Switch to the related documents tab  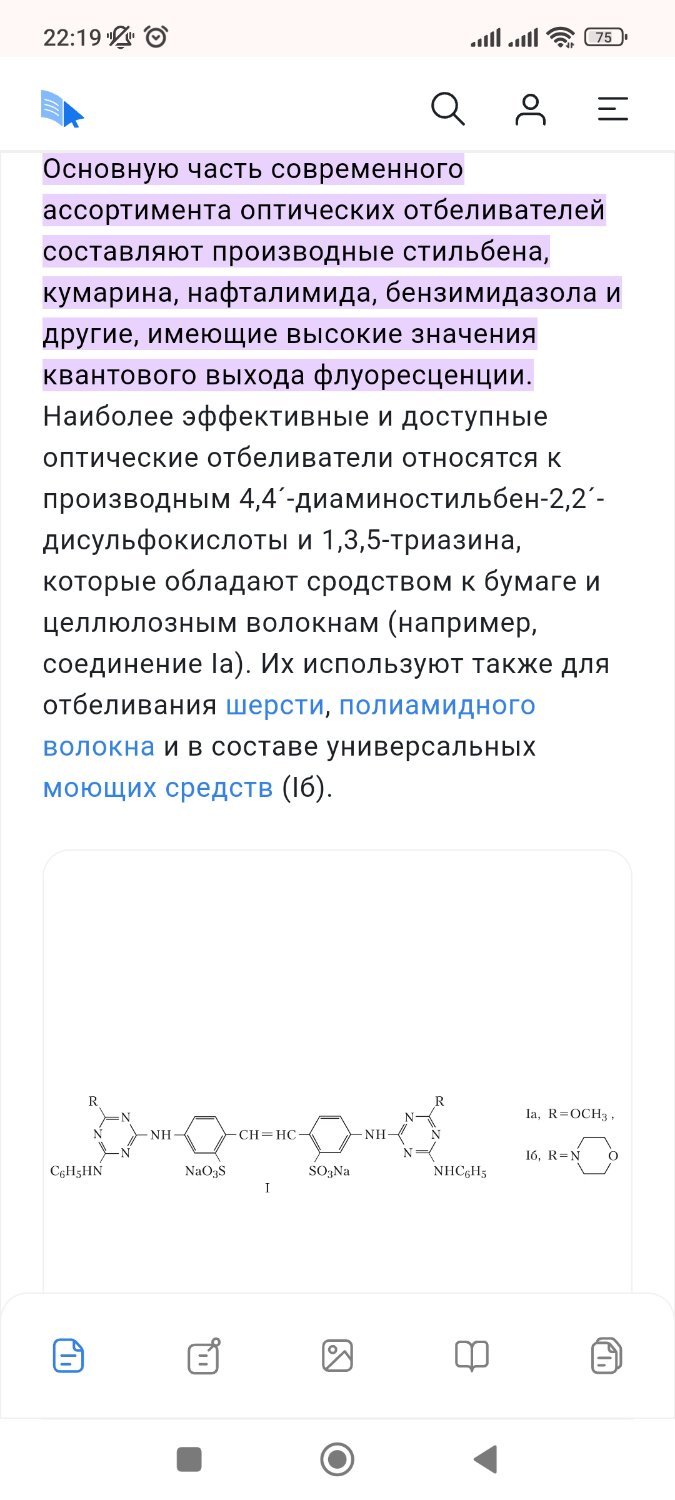(x=606, y=1356)
